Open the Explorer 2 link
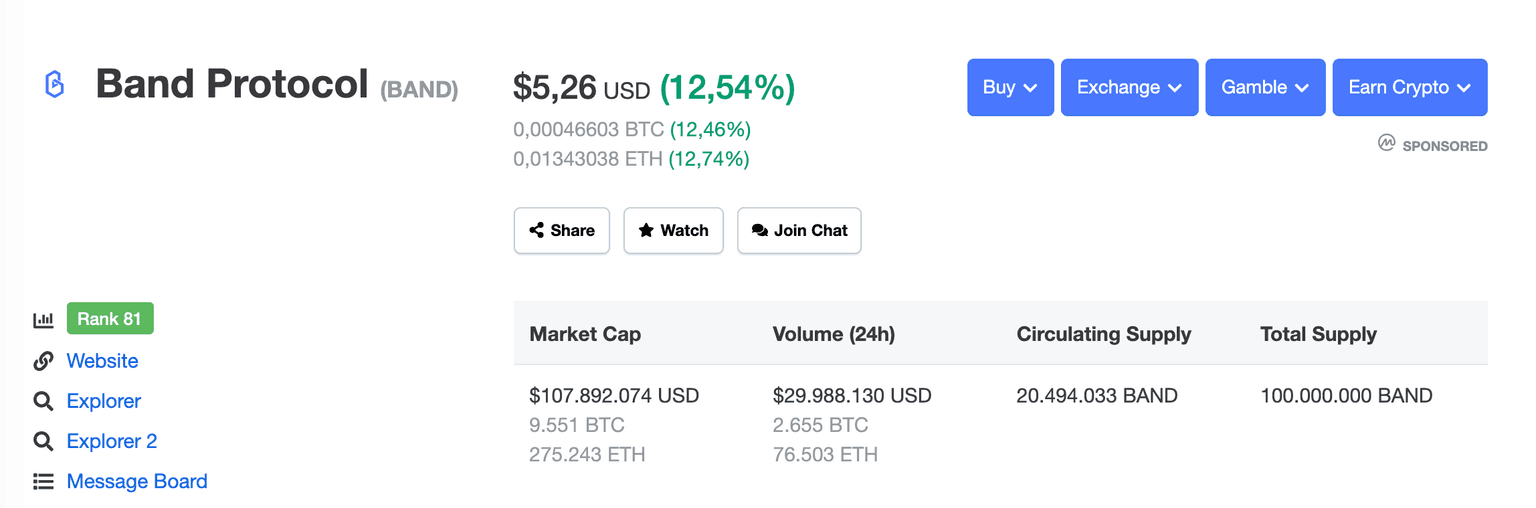Screen dimensions: 1536x508 (111, 441)
